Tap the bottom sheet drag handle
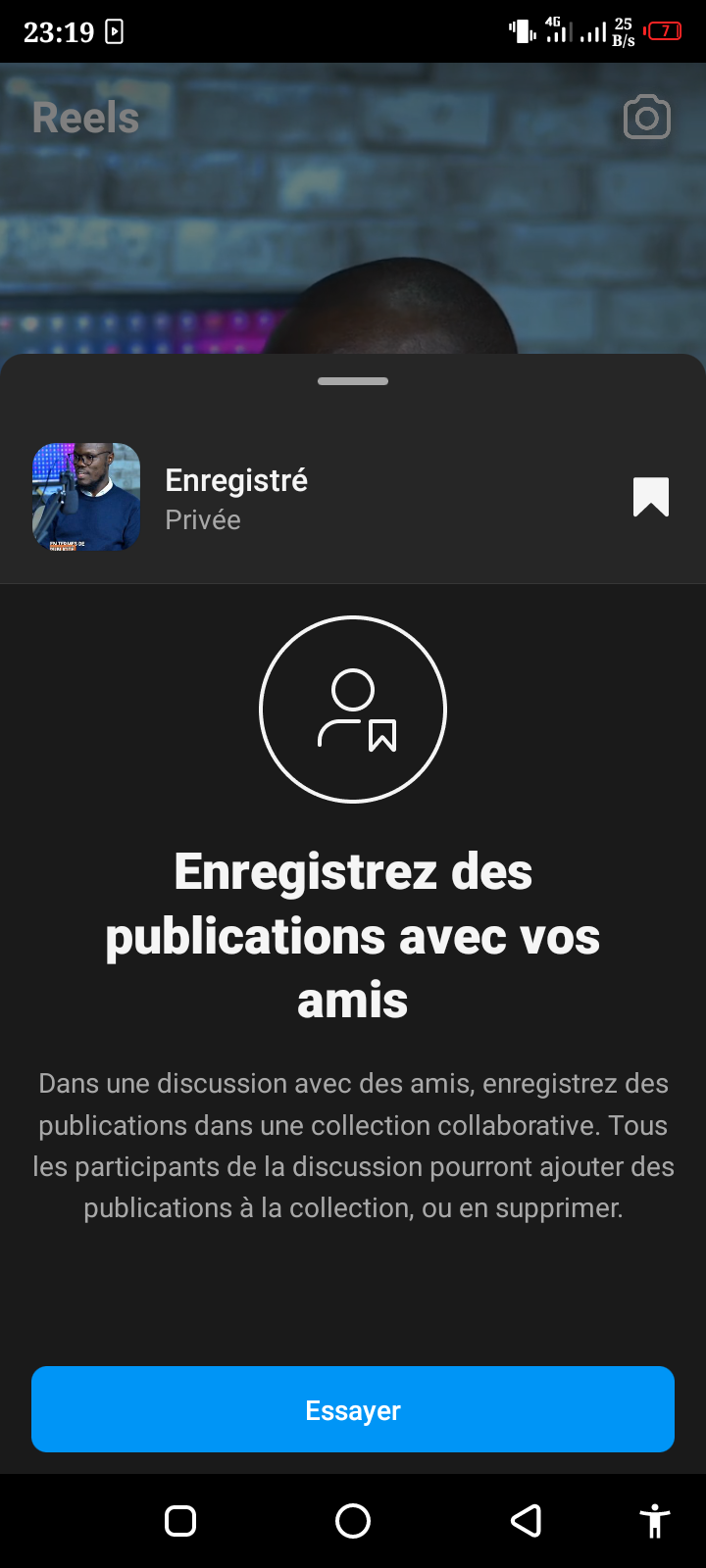This screenshot has height=1568, width=706. tap(353, 381)
